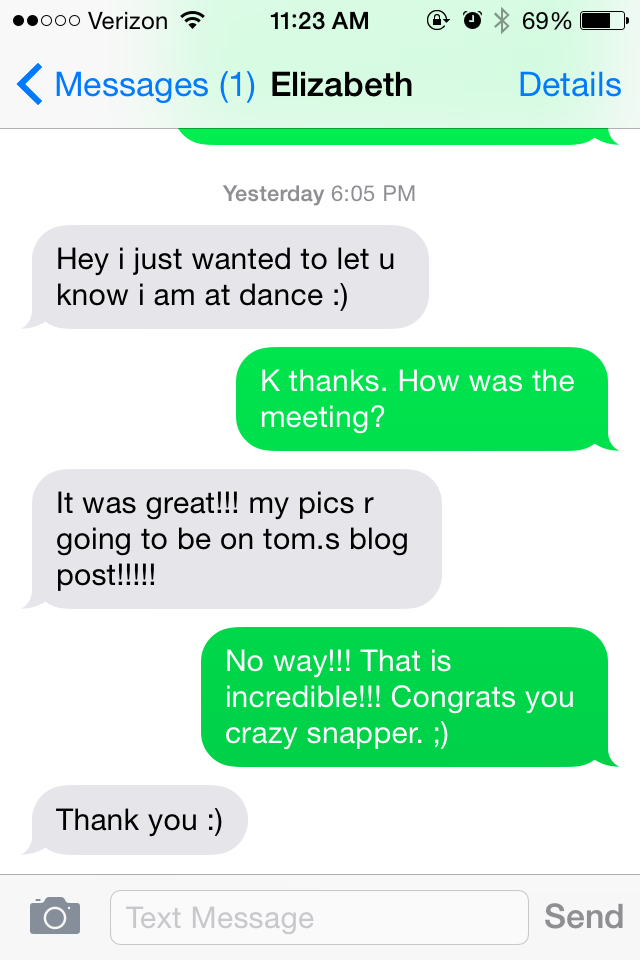The width and height of the screenshot is (640, 960).
Task: Open Details for Elizabeth's conversation
Action: pos(569,85)
